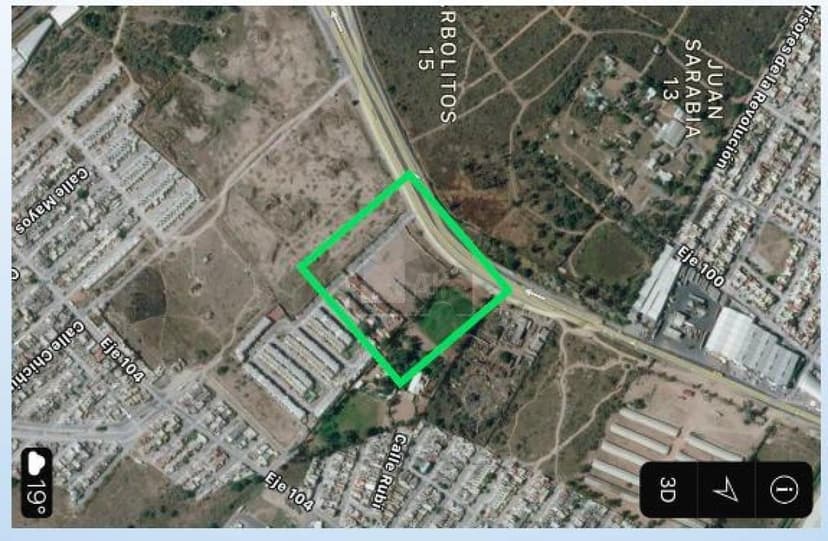Open the map info settings button
This screenshot has width=828, height=541.
pyautogui.click(x=784, y=489)
